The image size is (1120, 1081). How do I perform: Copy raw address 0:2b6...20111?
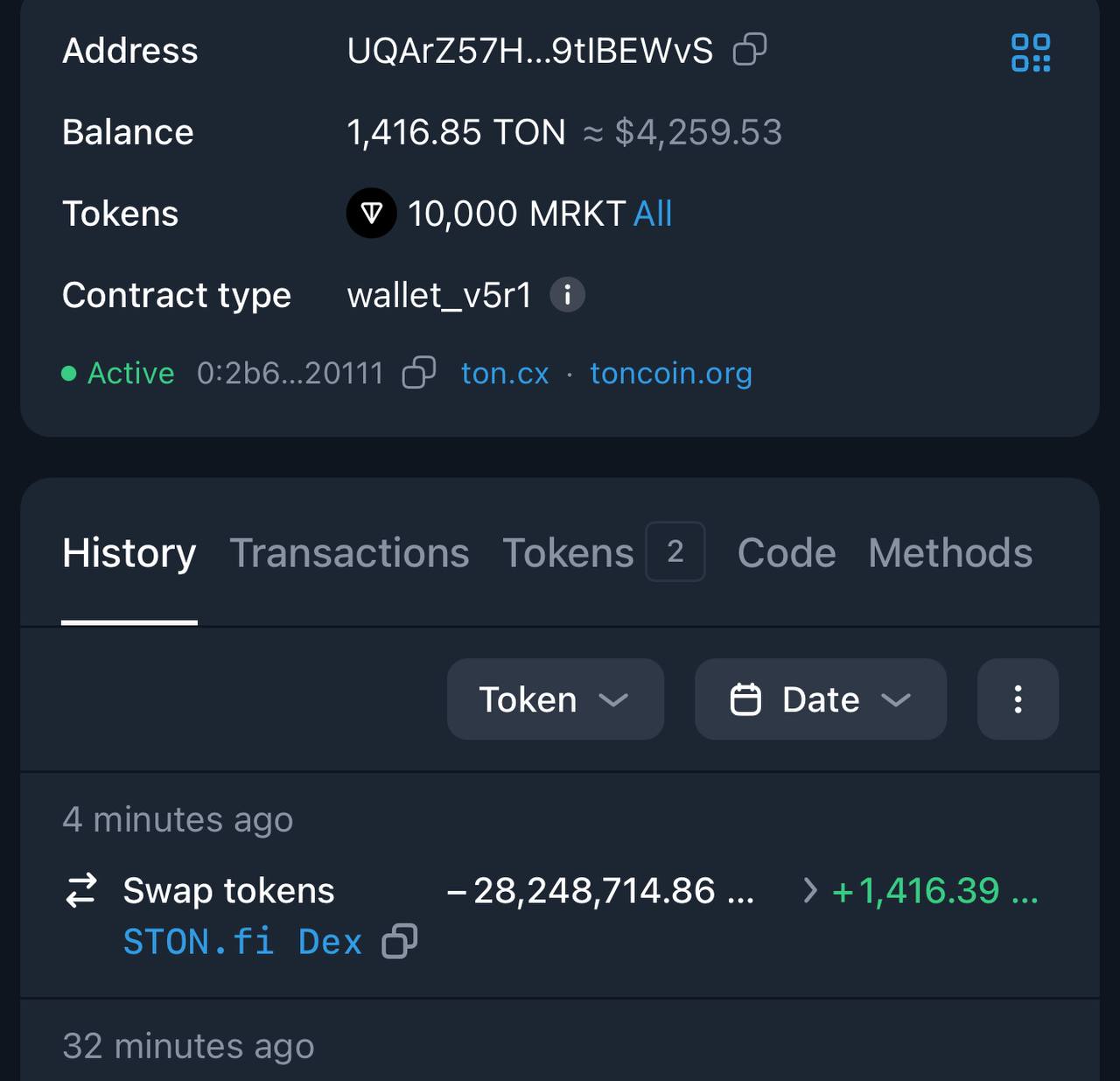click(418, 373)
